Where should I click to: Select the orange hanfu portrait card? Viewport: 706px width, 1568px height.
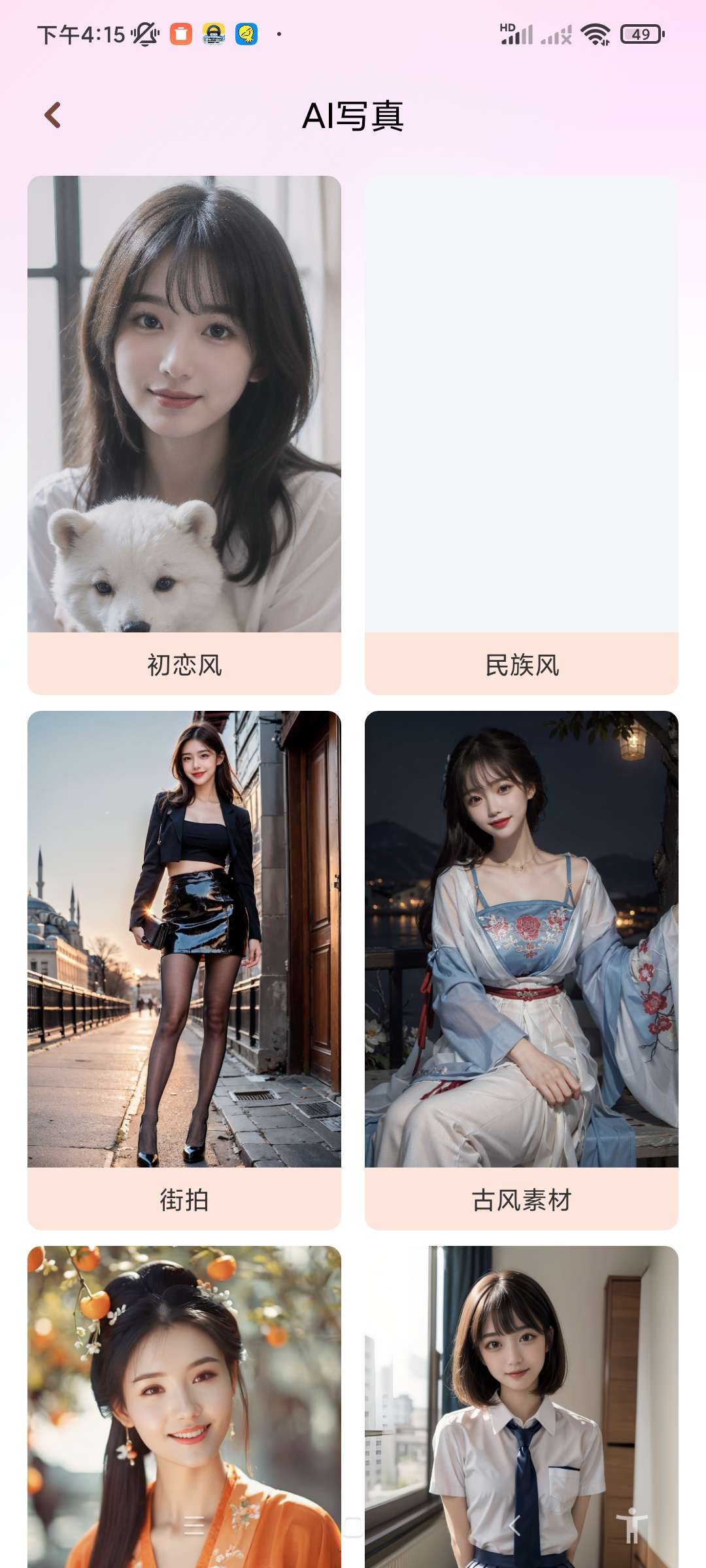coord(184,1405)
